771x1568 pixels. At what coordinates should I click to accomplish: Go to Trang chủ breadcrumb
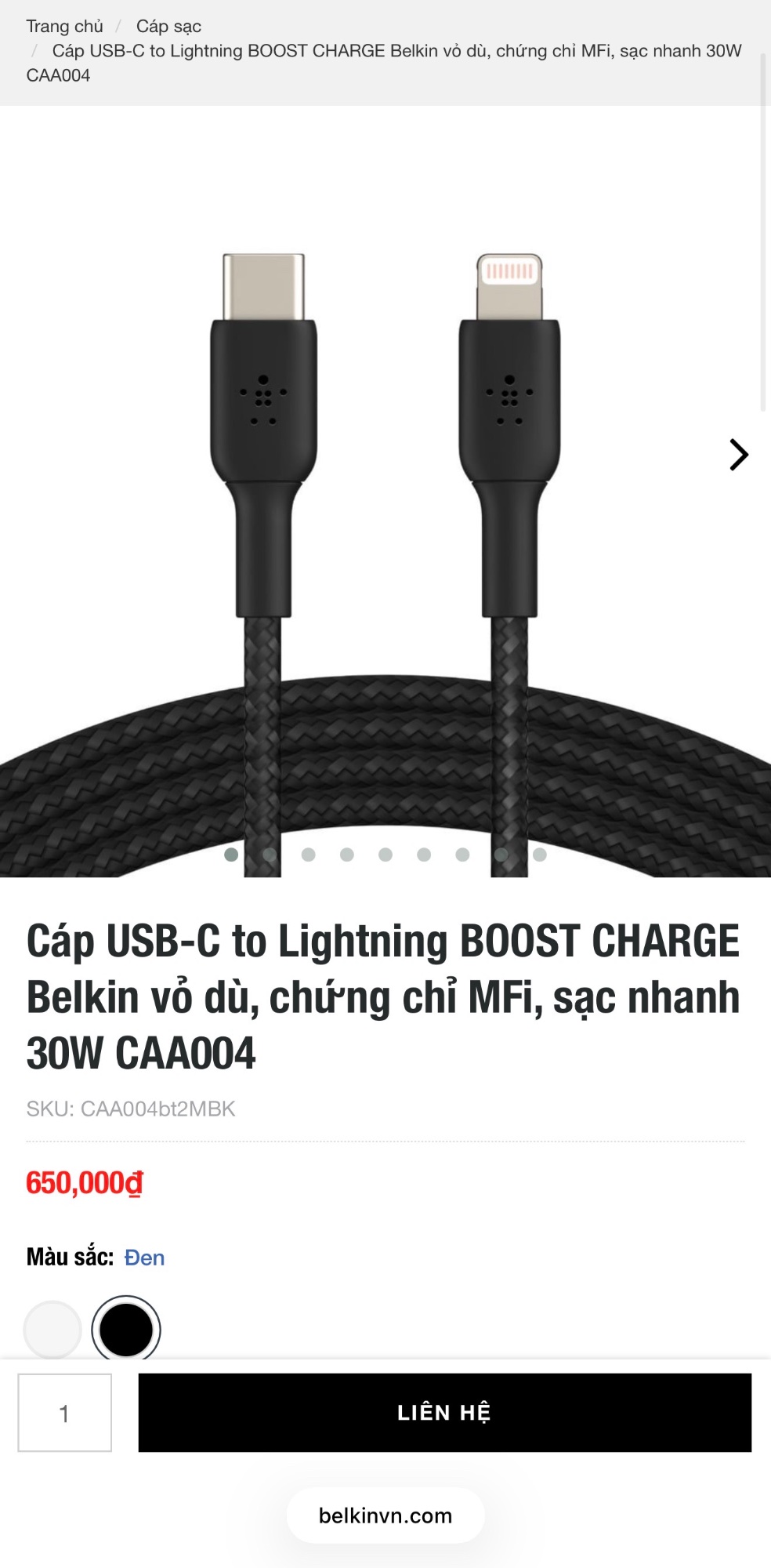pos(64,27)
